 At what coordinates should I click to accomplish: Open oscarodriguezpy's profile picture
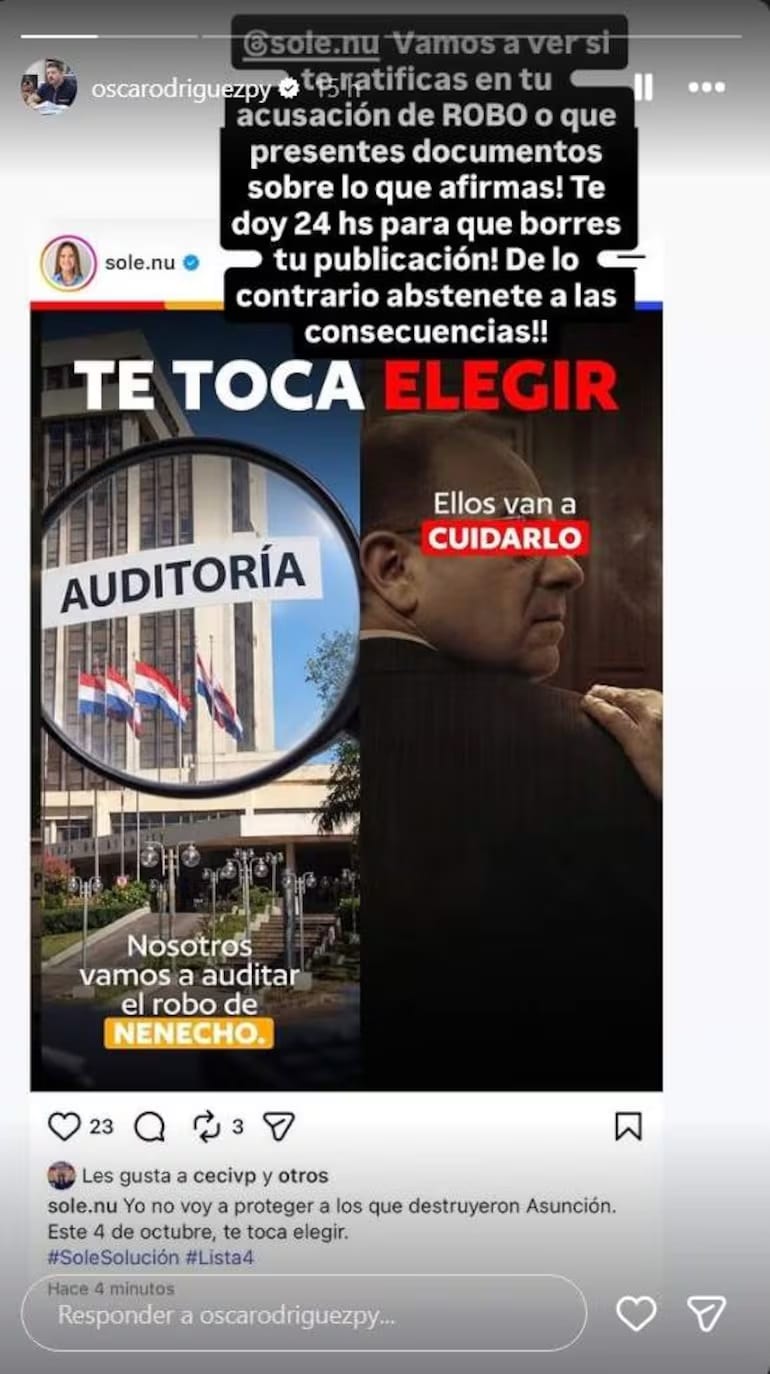[x=49, y=87]
